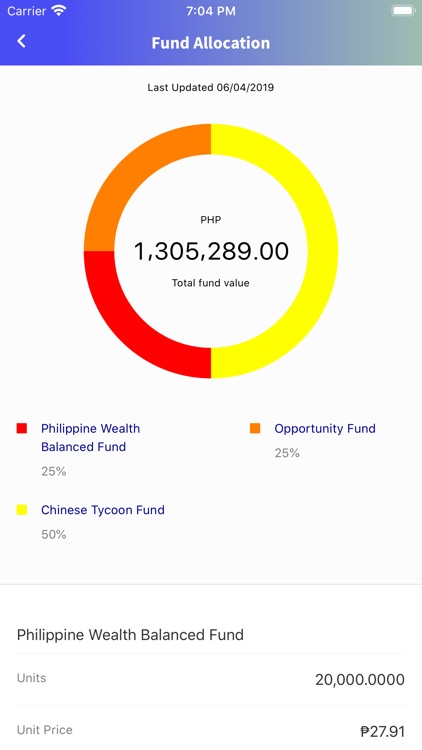The image size is (422, 750).
Task: Go back from Fund Allocation
Action: [21, 42]
